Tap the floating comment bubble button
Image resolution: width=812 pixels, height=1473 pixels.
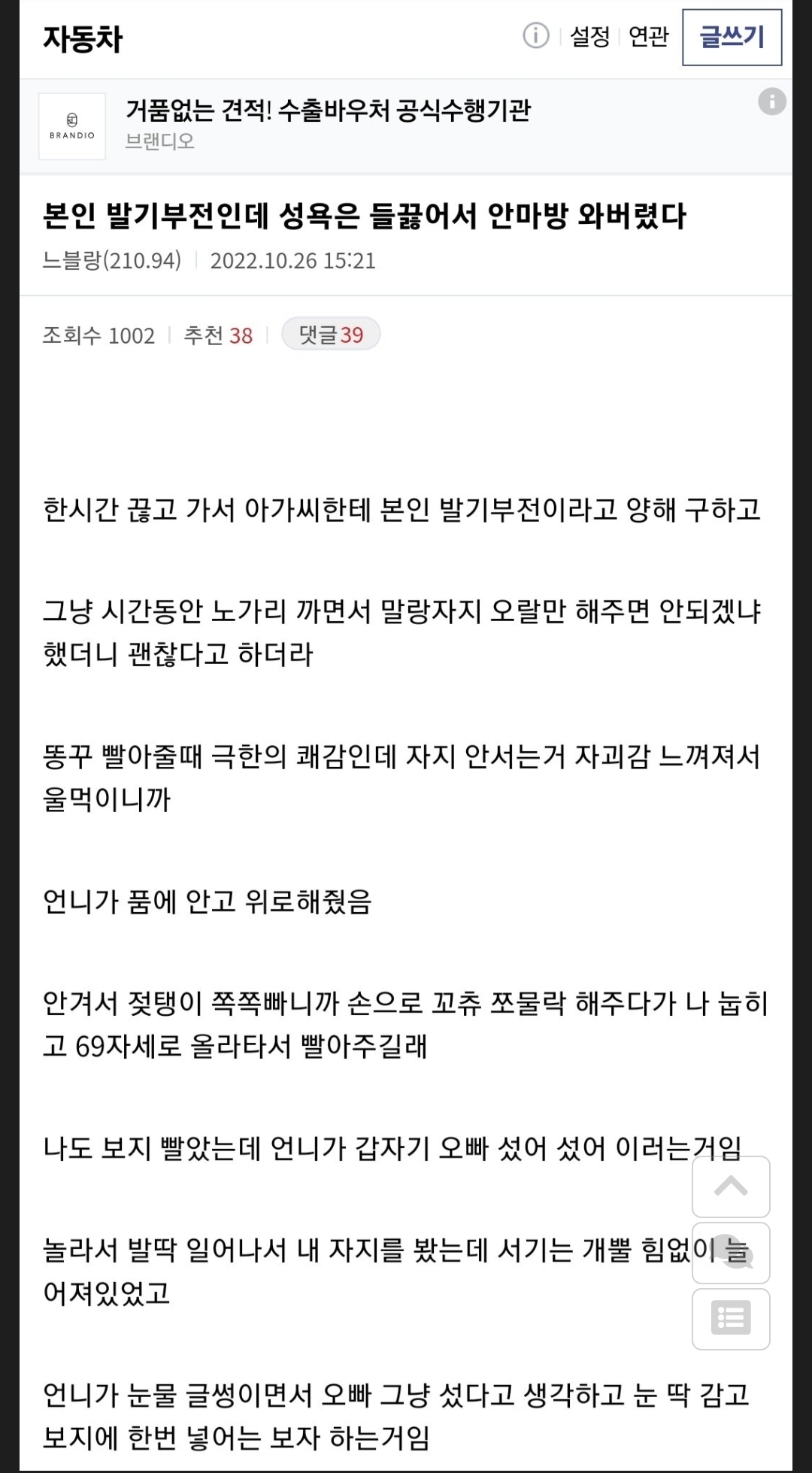coord(731,1253)
